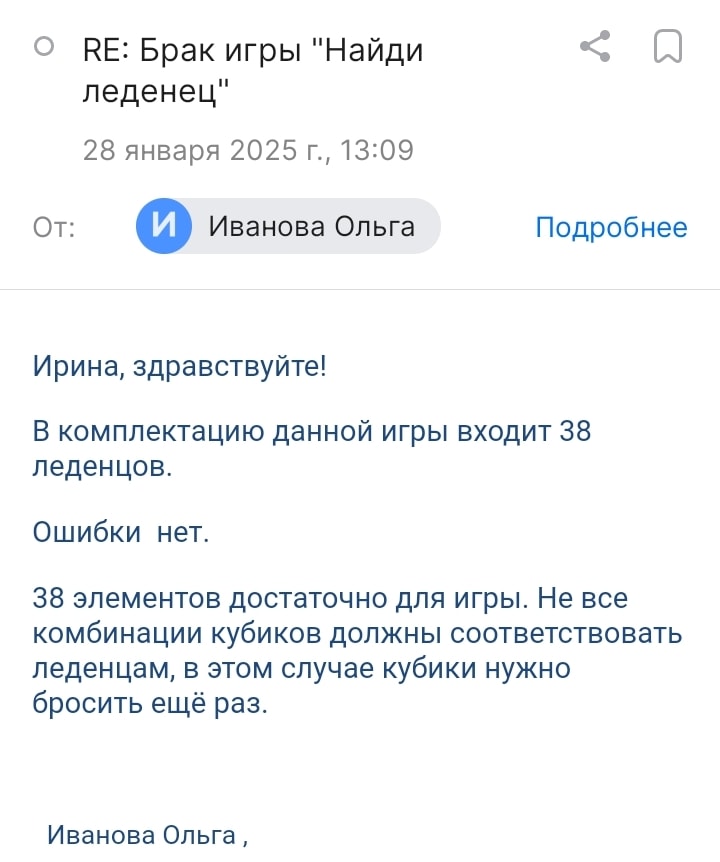Toggle the unread circle indicator next to subject
The width and height of the screenshot is (720, 862).
click(42, 46)
